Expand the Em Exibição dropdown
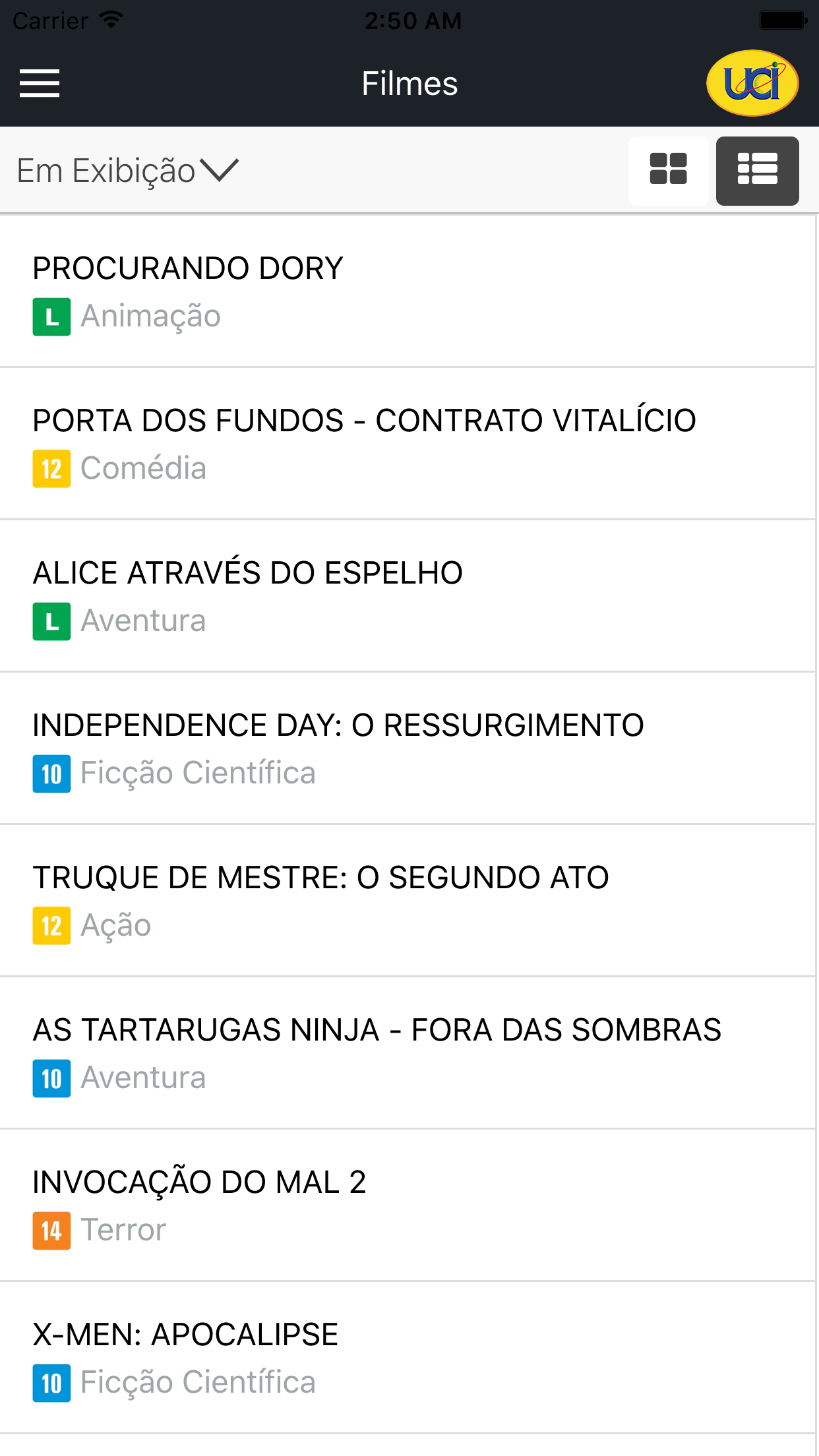819x1456 pixels. coord(127,171)
